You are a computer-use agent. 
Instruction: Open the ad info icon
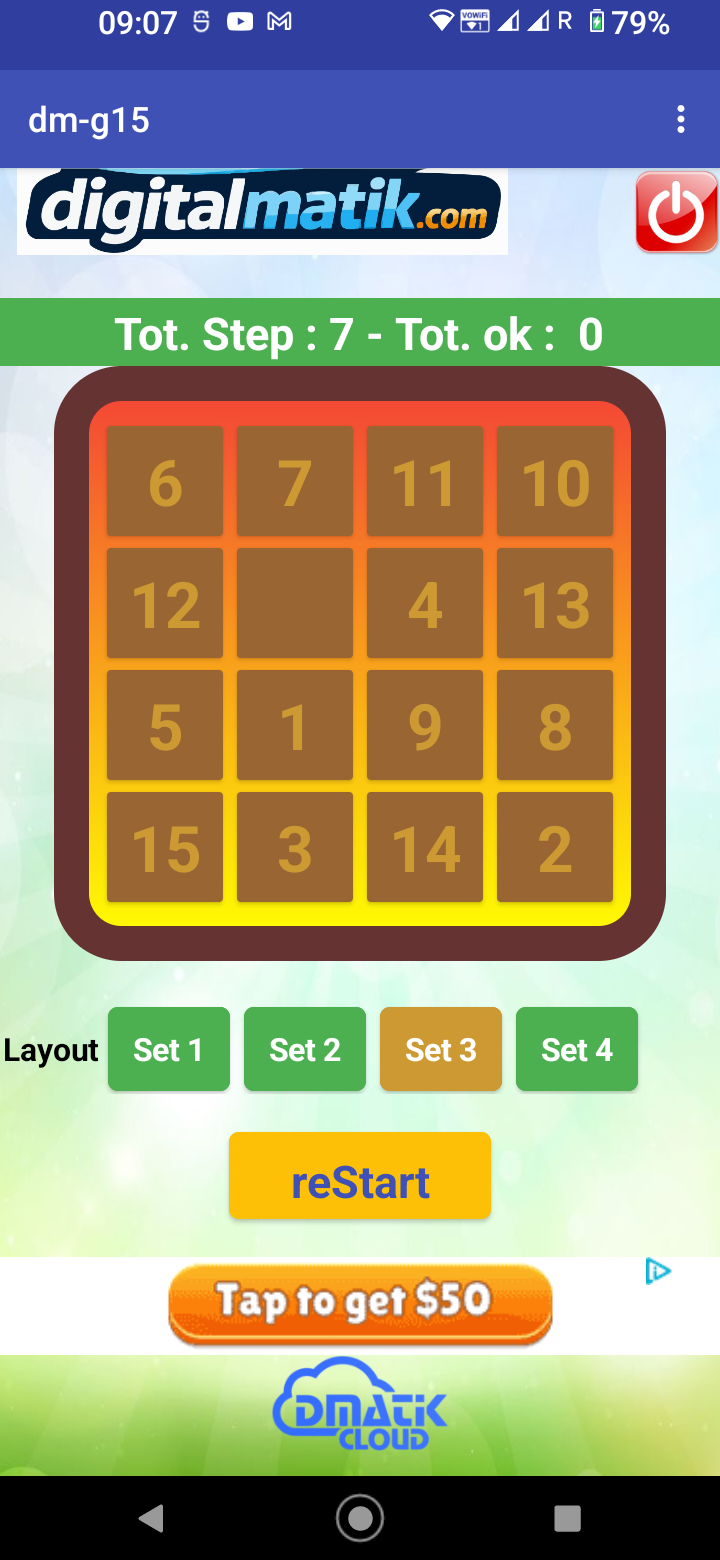click(x=658, y=1272)
